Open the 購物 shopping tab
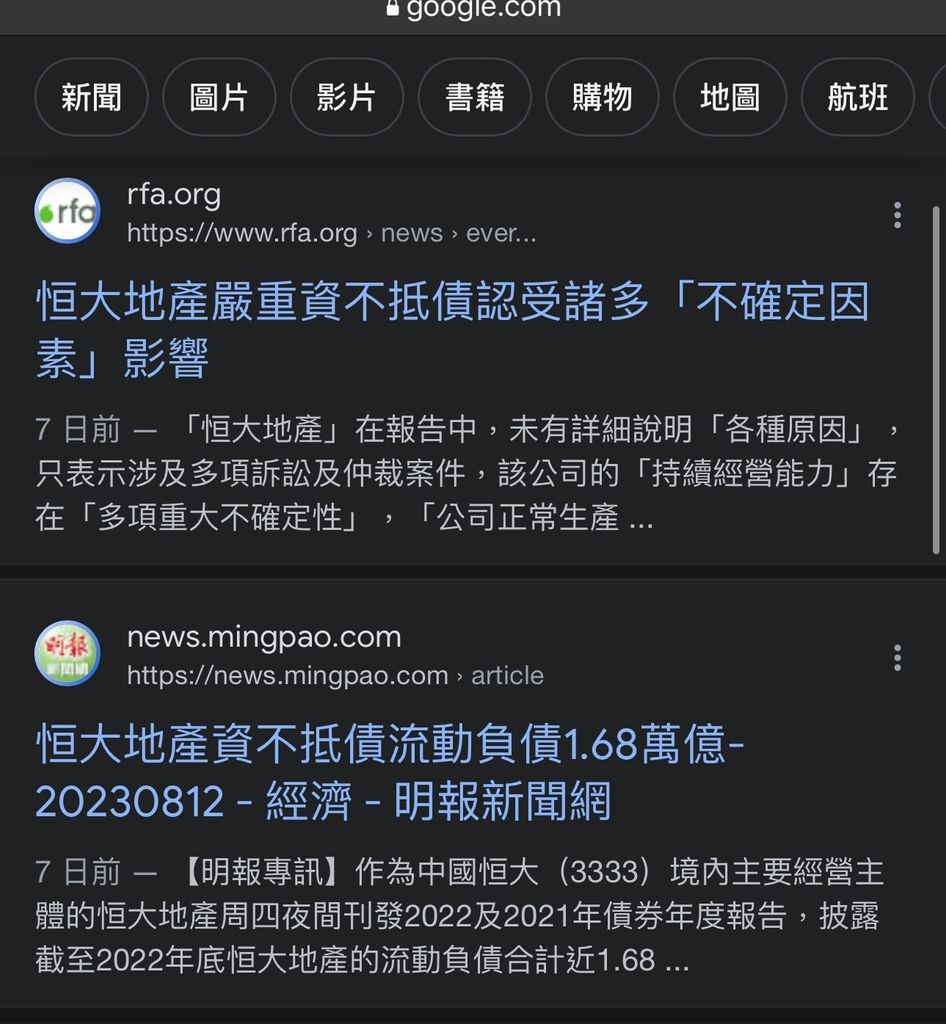Image resolution: width=946 pixels, height=1024 pixels. (603, 97)
